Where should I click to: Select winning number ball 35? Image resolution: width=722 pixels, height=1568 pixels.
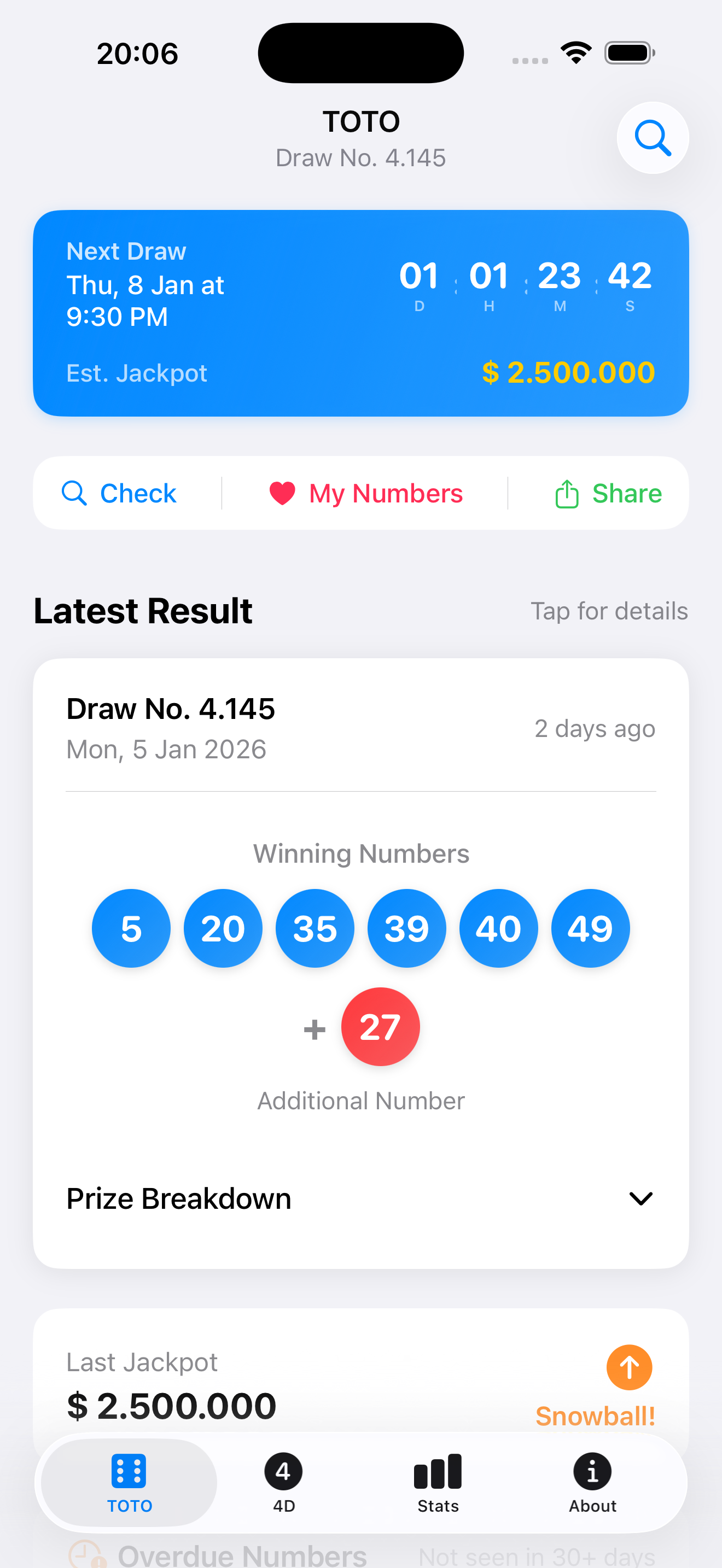pyautogui.click(x=315, y=928)
